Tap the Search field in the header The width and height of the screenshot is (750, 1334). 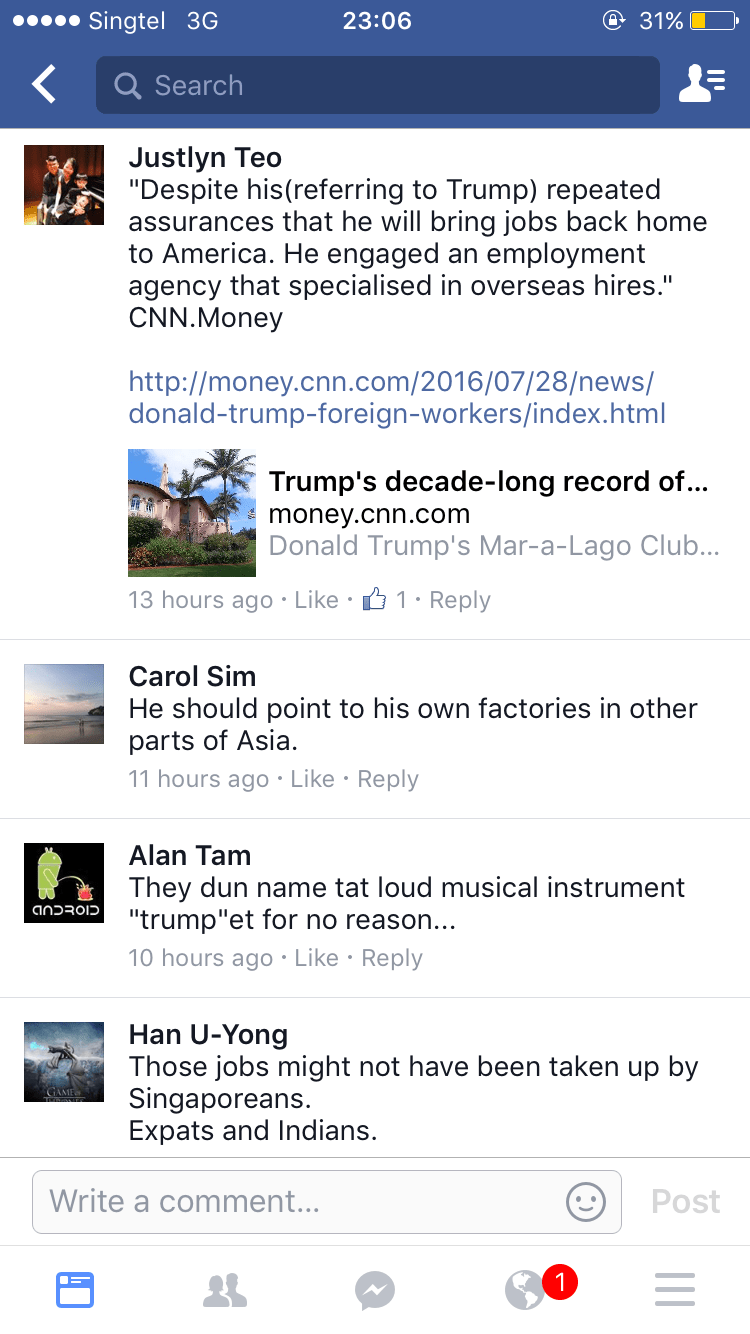(378, 85)
